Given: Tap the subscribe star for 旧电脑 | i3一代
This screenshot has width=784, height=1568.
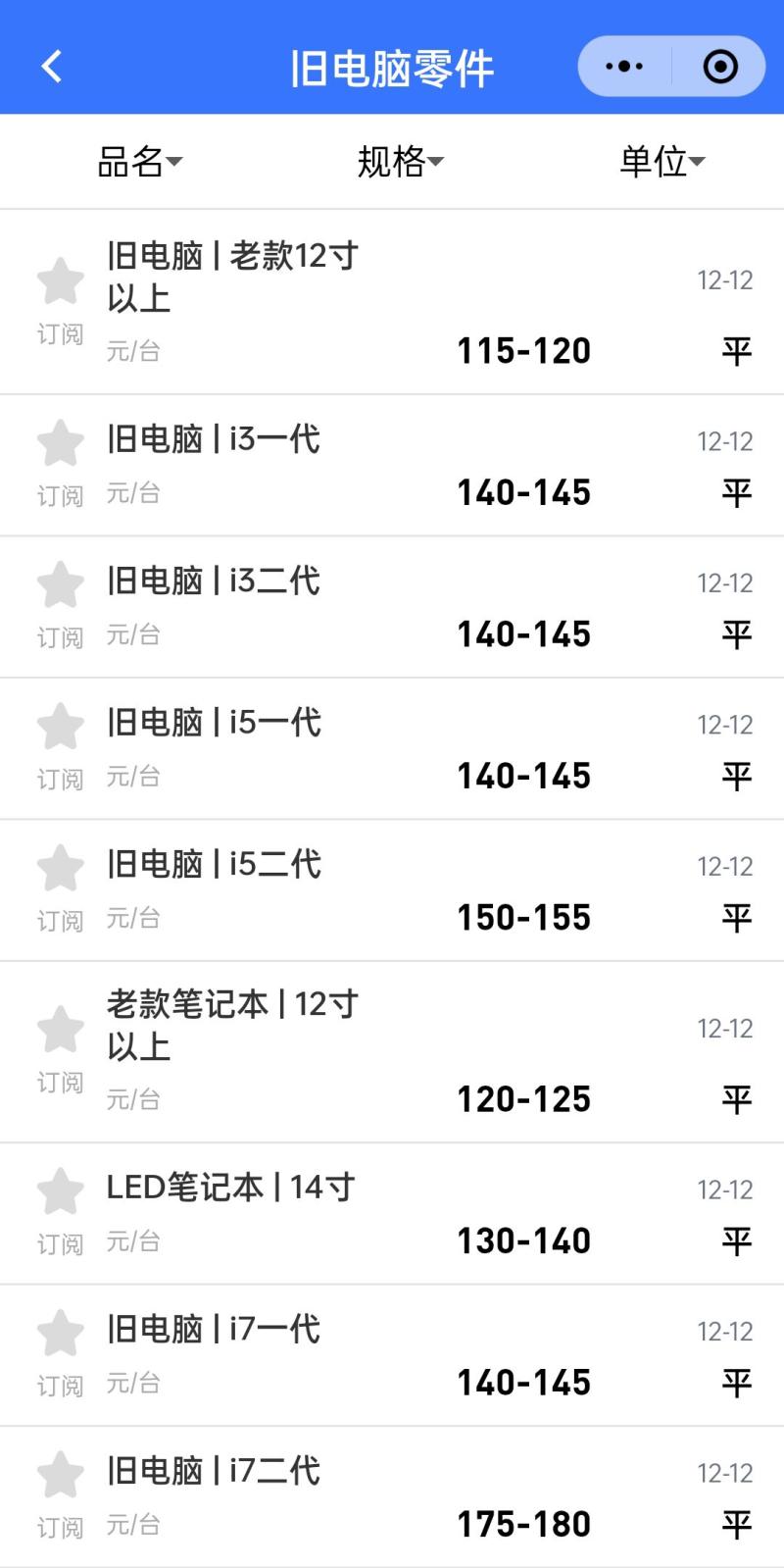Looking at the screenshot, I should click(61, 444).
